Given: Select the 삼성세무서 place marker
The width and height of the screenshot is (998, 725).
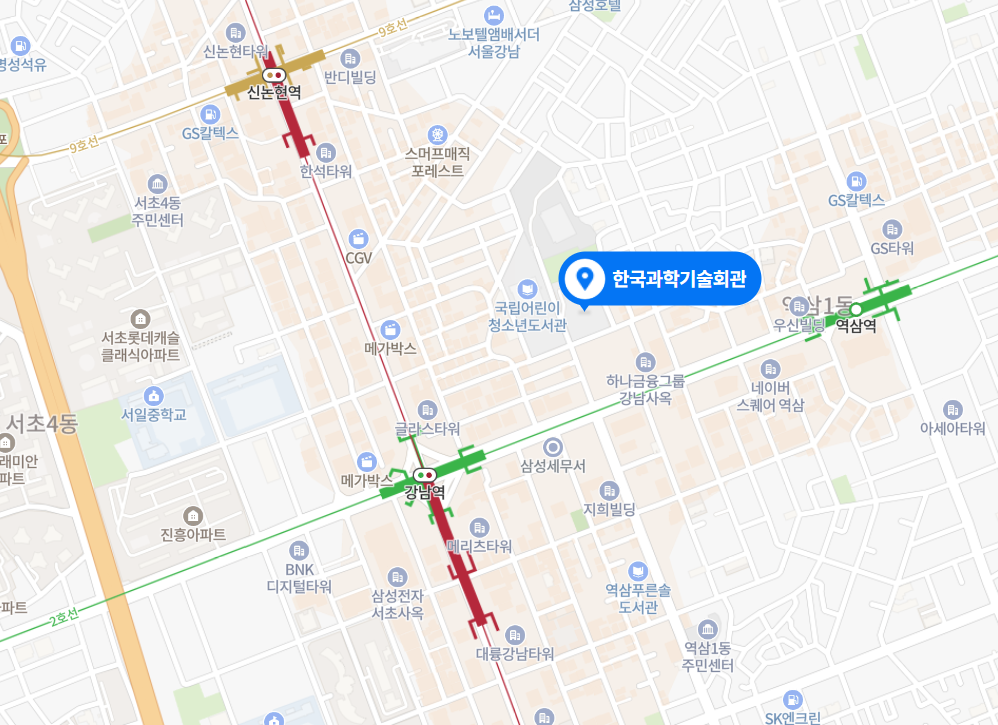Looking at the screenshot, I should [553, 446].
